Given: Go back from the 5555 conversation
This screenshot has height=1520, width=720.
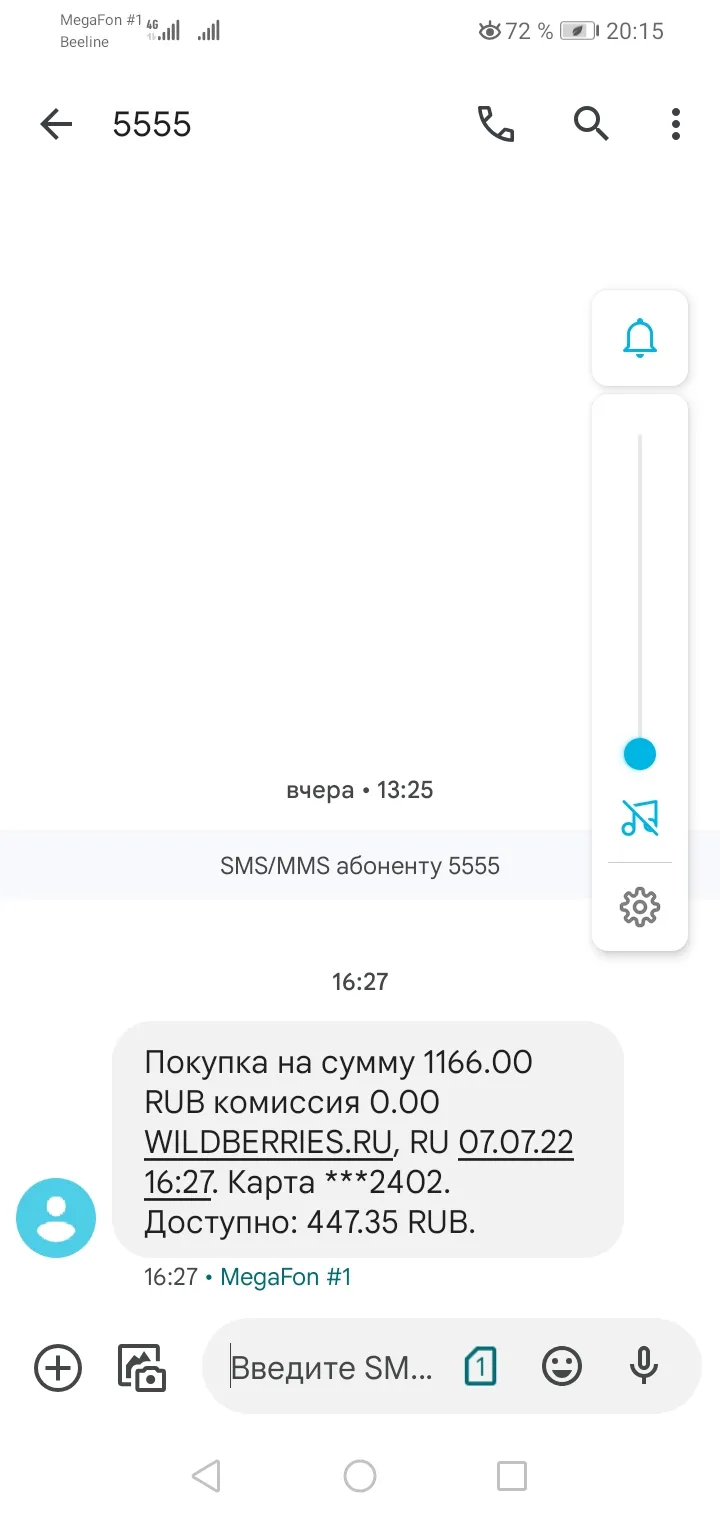Looking at the screenshot, I should pos(56,124).
